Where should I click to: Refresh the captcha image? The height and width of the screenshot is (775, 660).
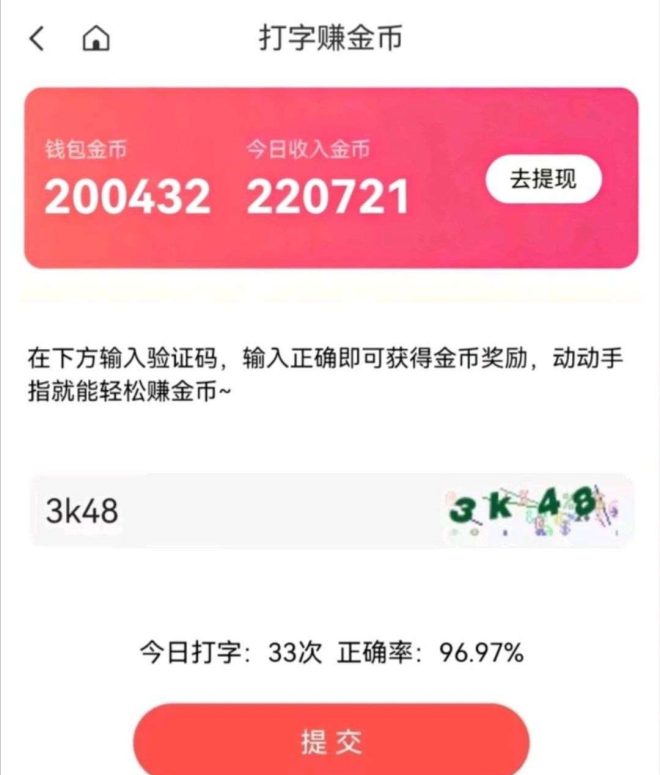pyautogui.click(x=538, y=511)
